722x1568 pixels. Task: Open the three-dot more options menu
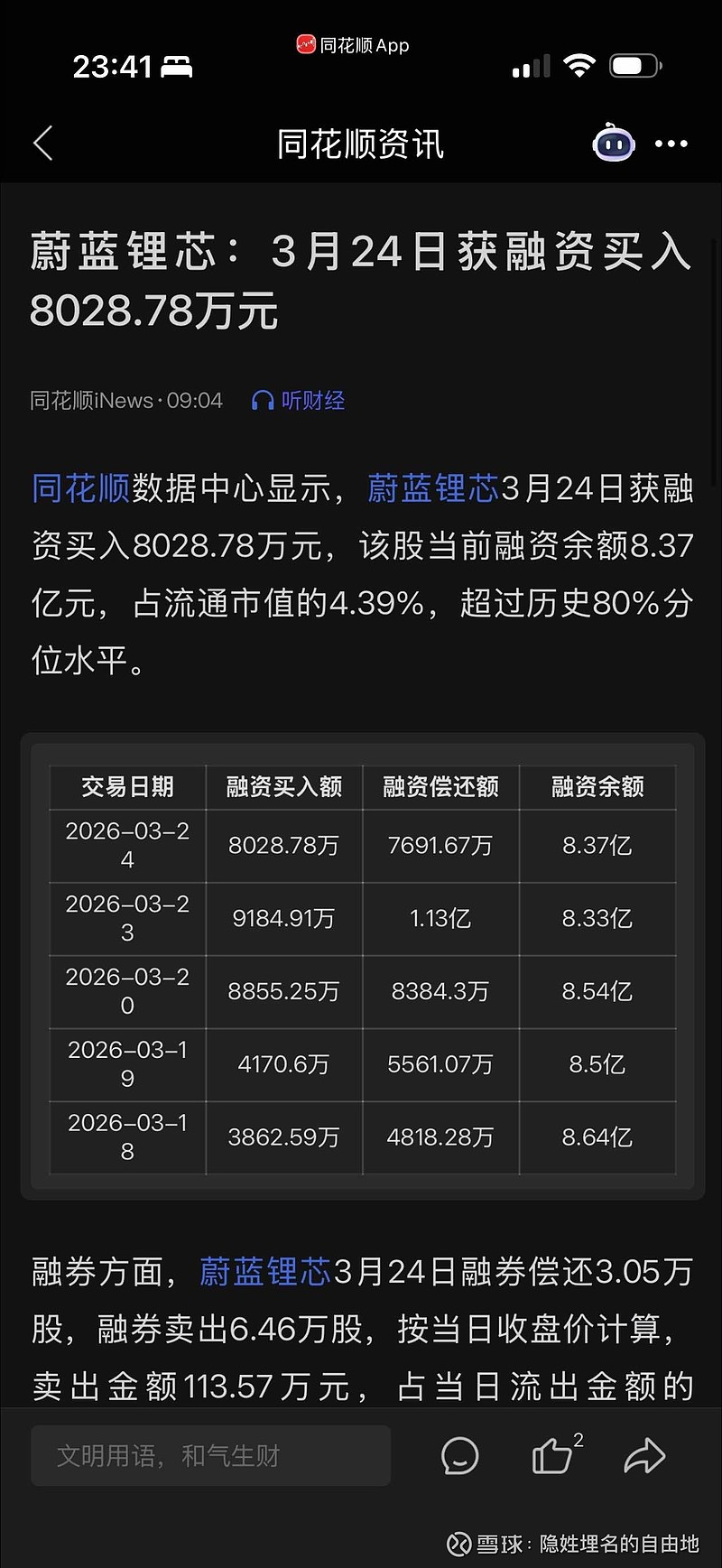671,144
